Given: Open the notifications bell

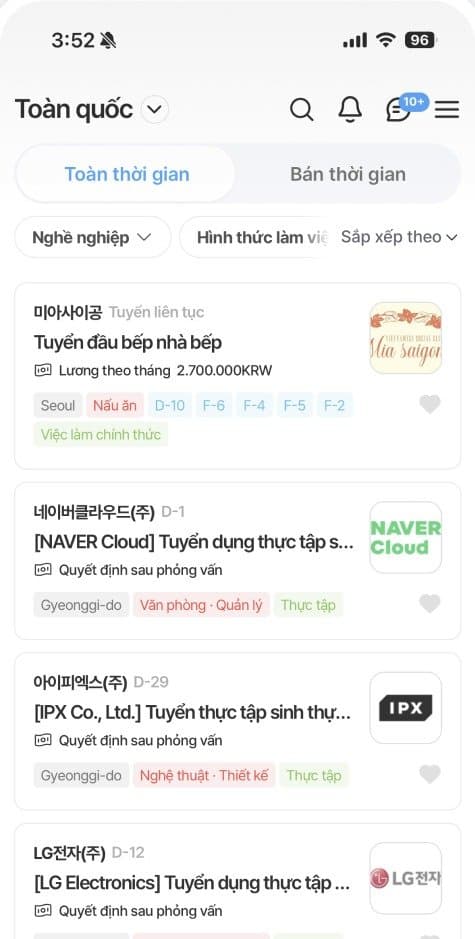Looking at the screenshot, I should point(350,110).
